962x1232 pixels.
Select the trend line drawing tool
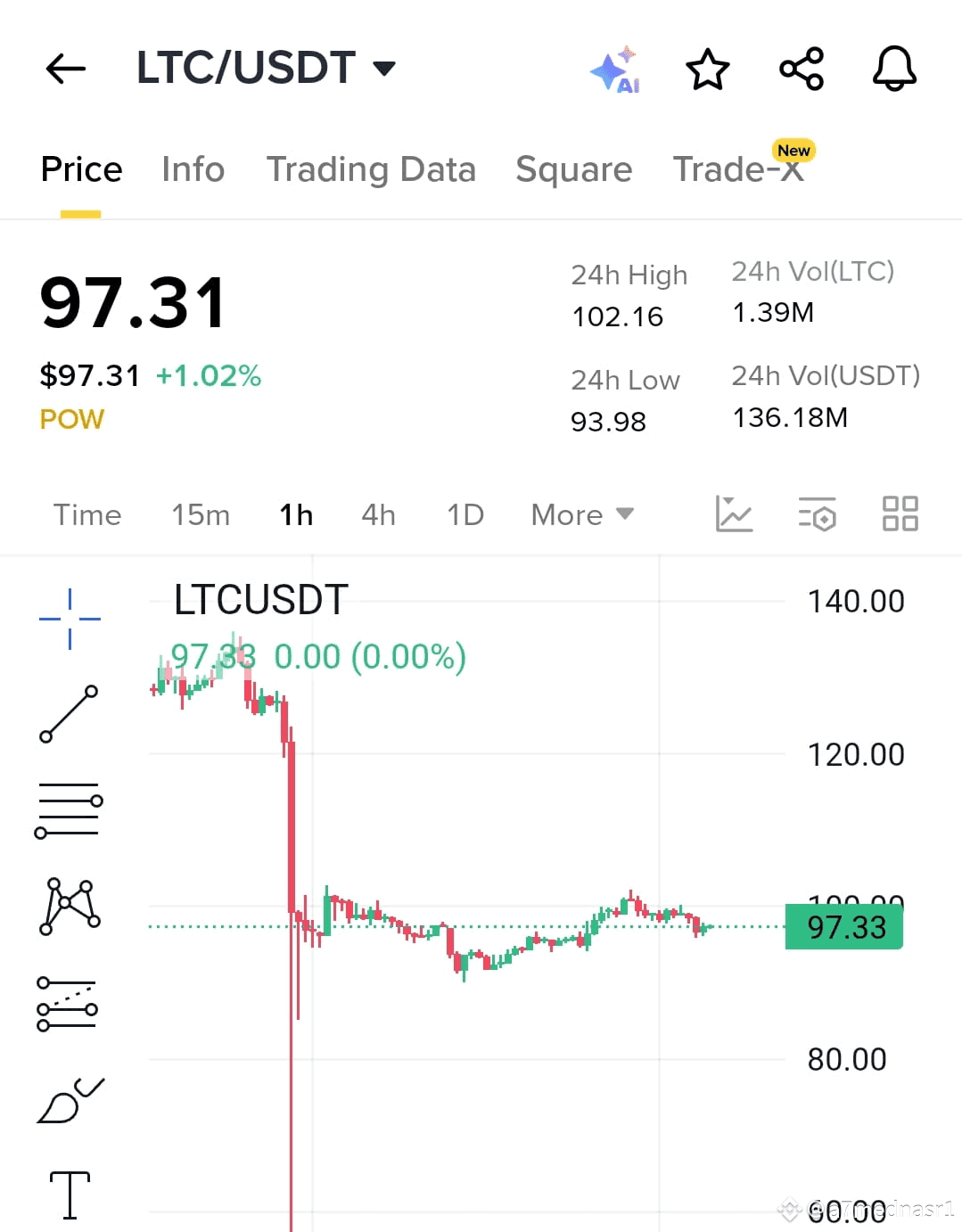pyautogui.click(x=69, y=714)
